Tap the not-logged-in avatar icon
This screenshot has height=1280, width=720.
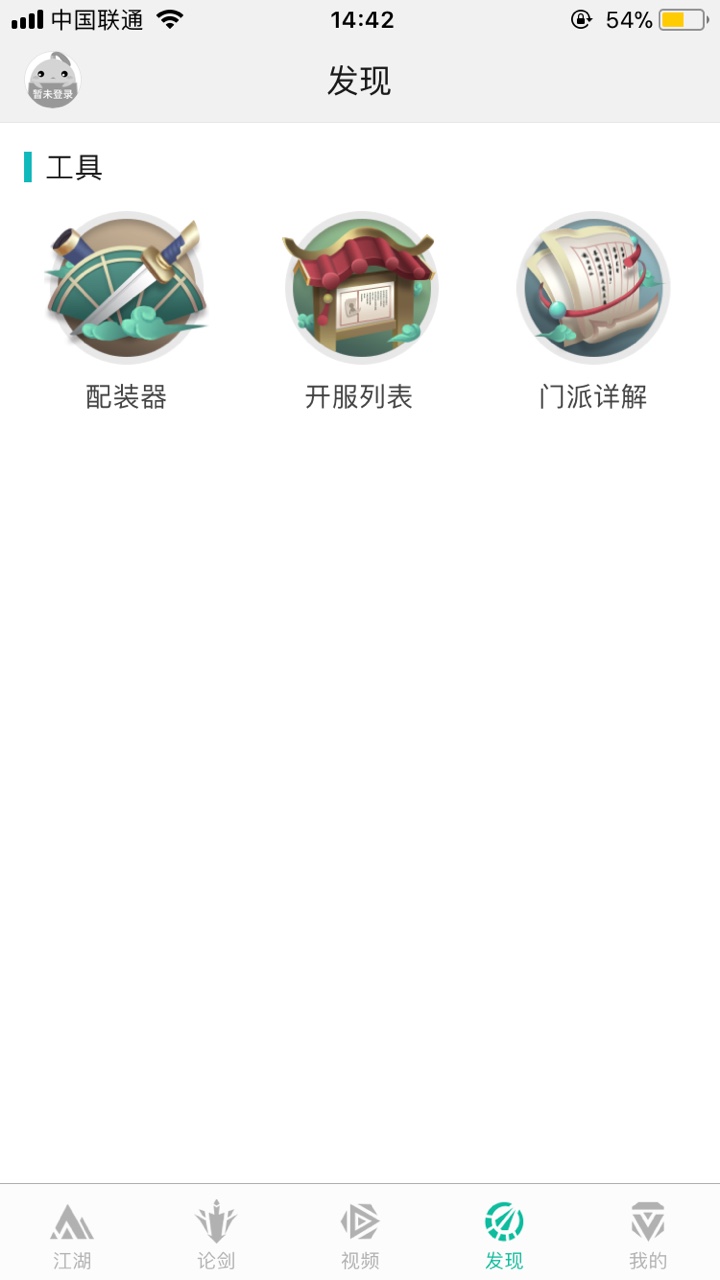point(52,80)
